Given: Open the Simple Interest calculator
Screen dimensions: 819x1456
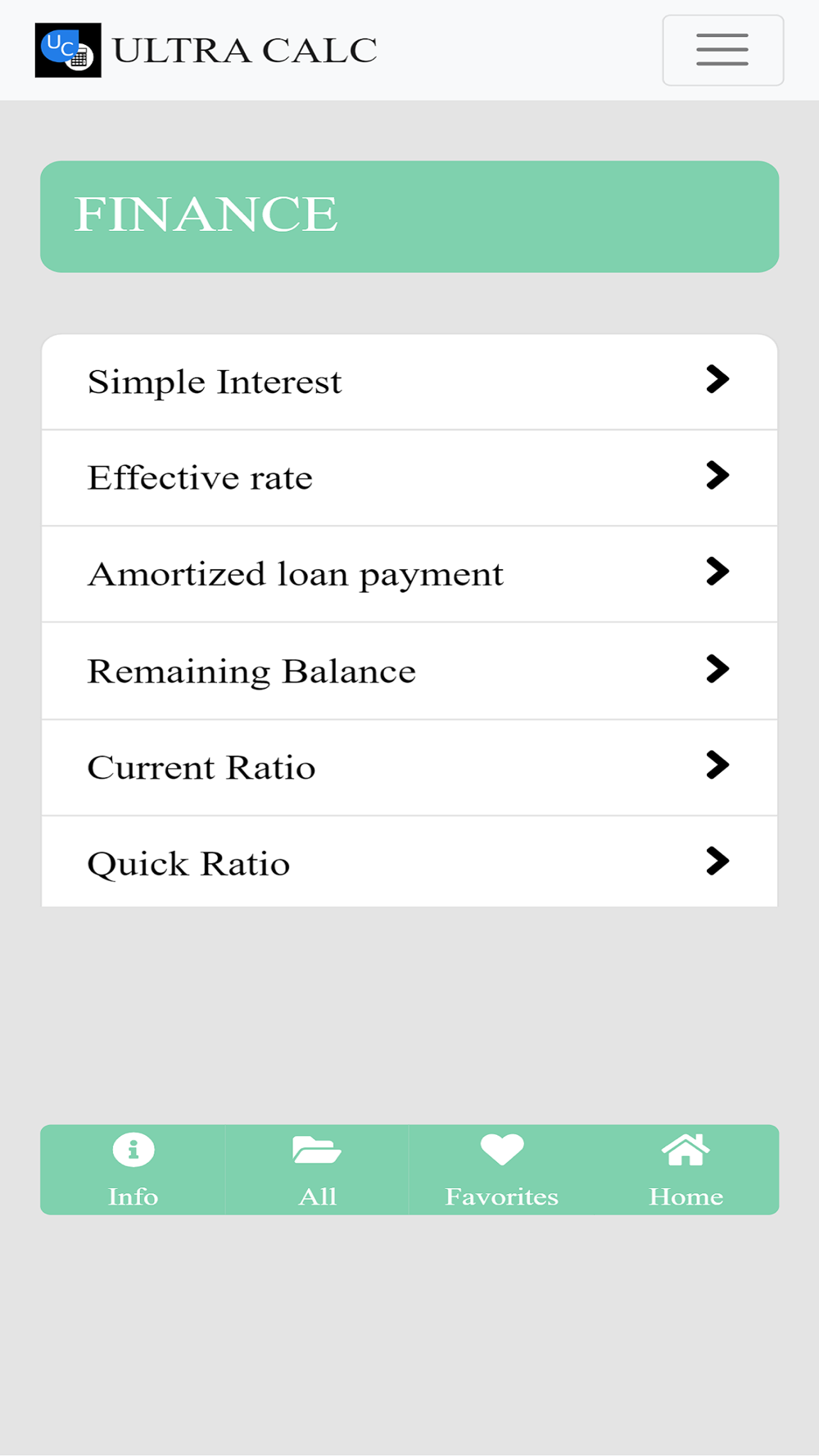Looking at the screenshot, I should pyautogui.click(x=409, y=382).
